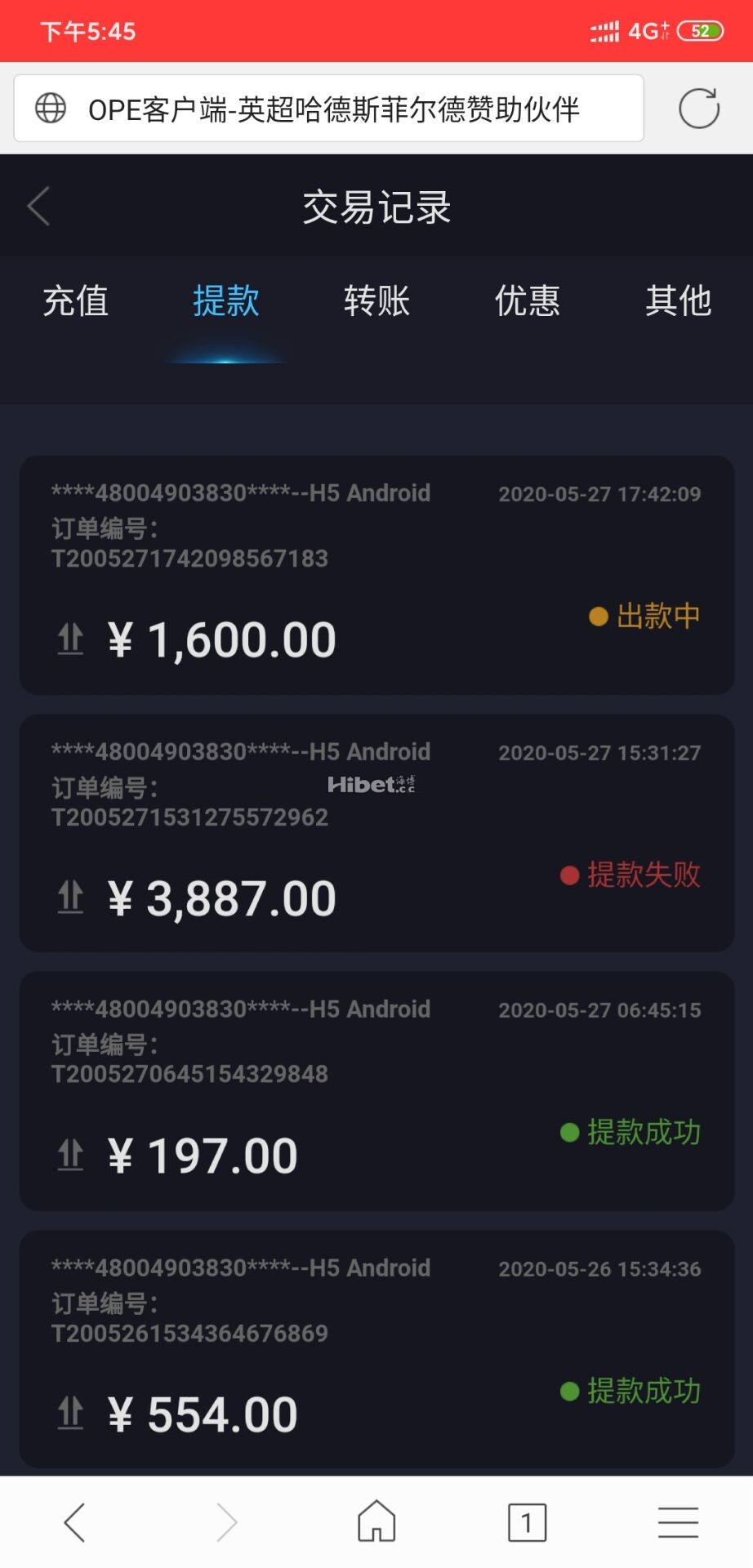Viewport: 753px width, 1568px height.
Task: Open the ¥1,600.00 出款中 withdrawal record
Action: point(376,575)
